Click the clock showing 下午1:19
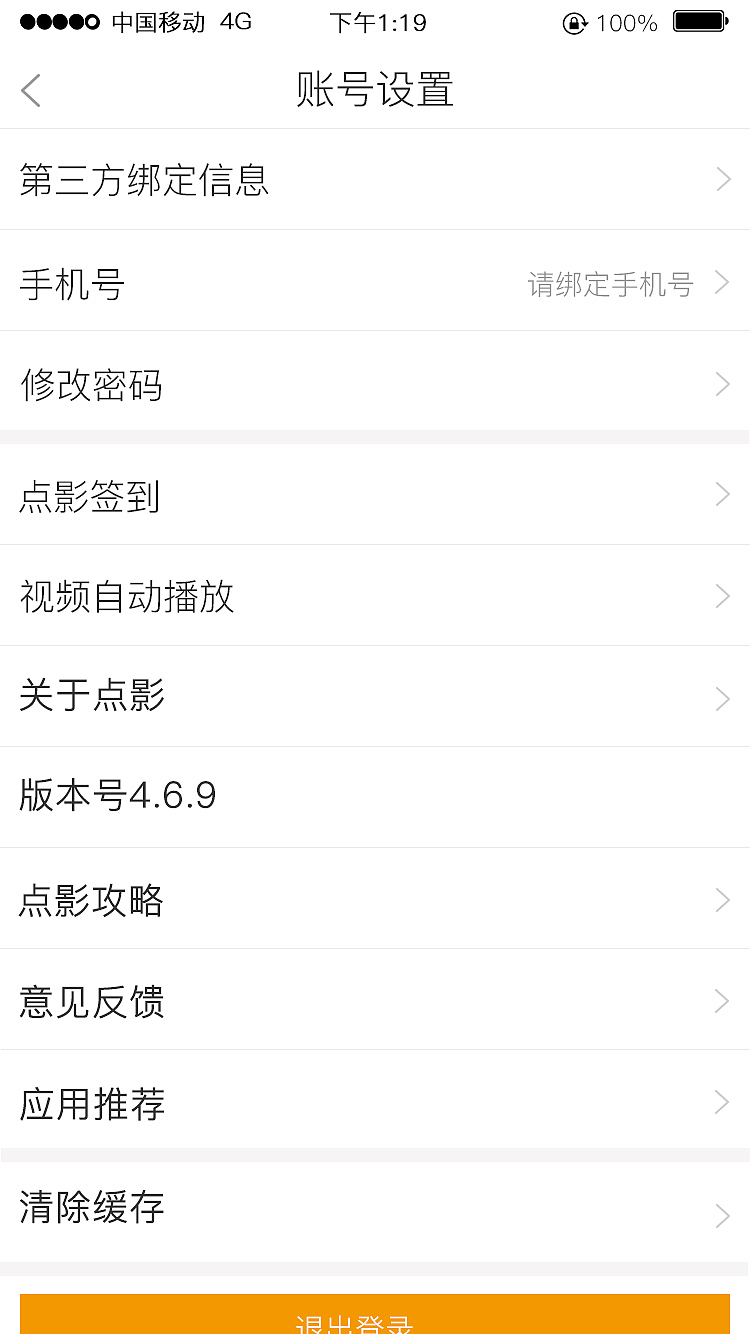This screenshot has height=1334, width=750. point(378,22)
